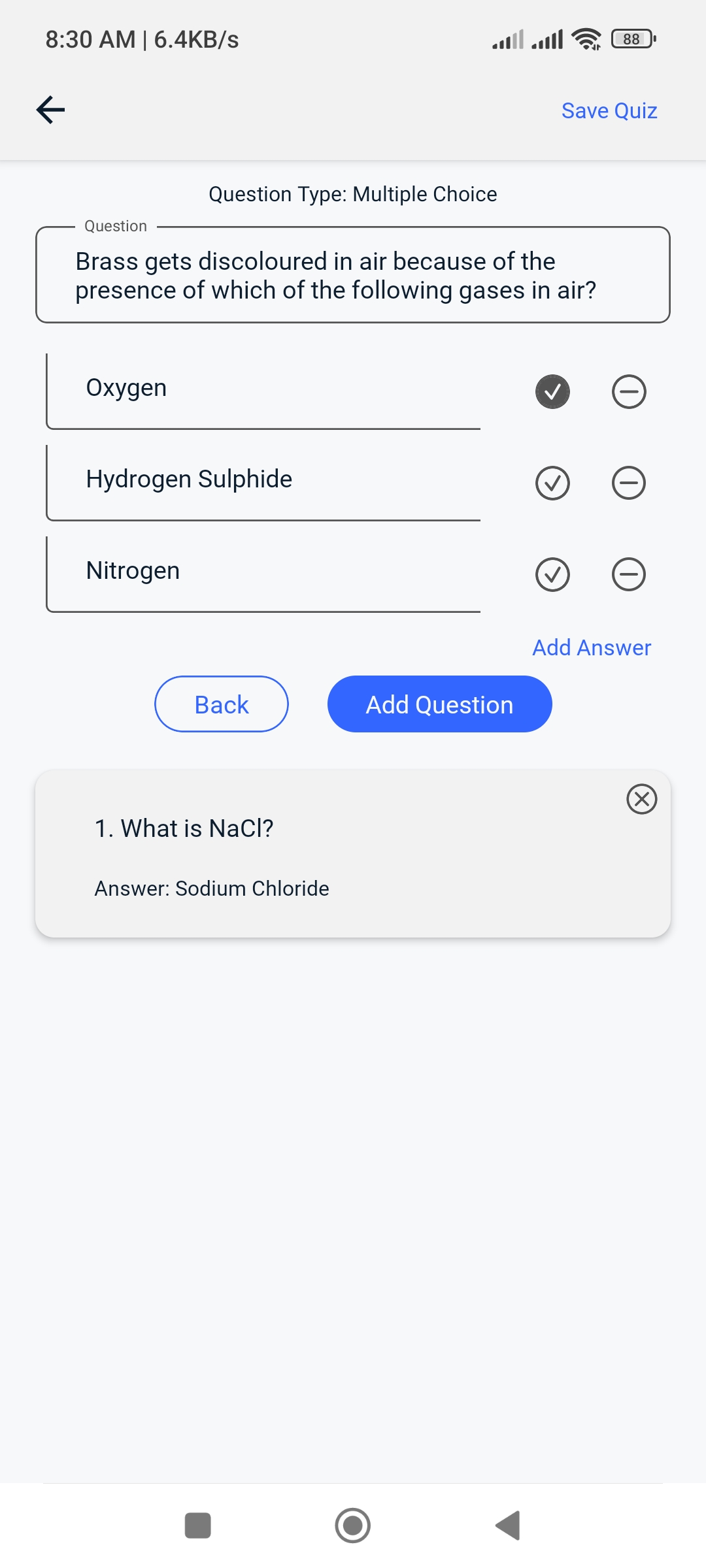Image resolution: width=706 pixels, height=1568 pixels.
Task: Remove the Hydrogen Sulphide answer option
Action: [x=629, y=483]
